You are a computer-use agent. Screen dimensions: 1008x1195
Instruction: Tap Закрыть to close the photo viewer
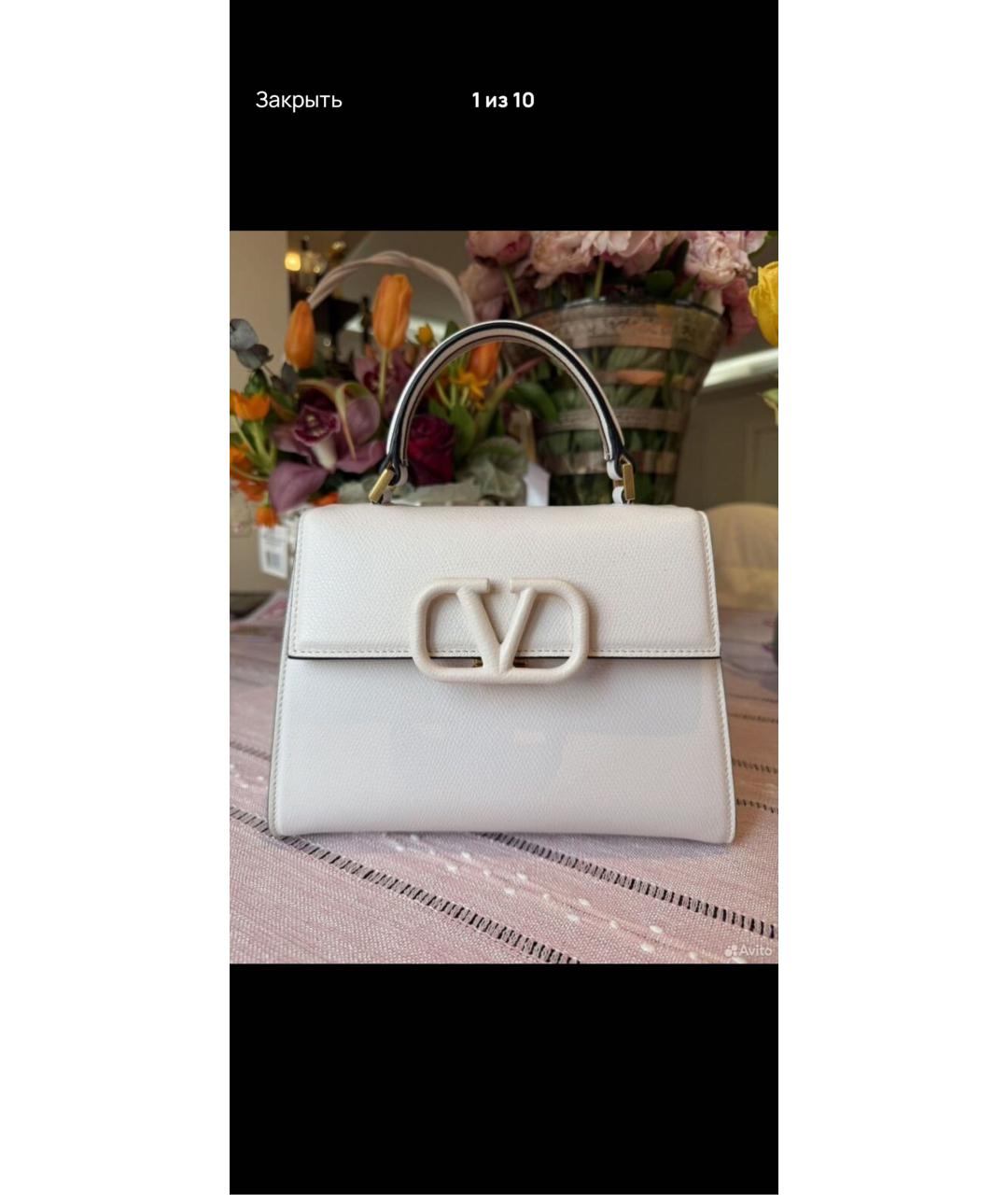pos(299,100)
